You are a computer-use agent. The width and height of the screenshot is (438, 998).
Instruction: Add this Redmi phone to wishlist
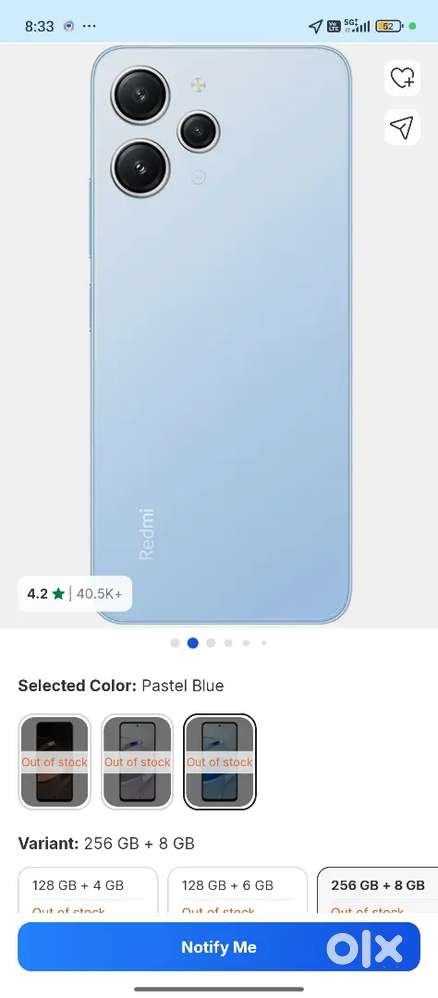(x=402, y=78)
